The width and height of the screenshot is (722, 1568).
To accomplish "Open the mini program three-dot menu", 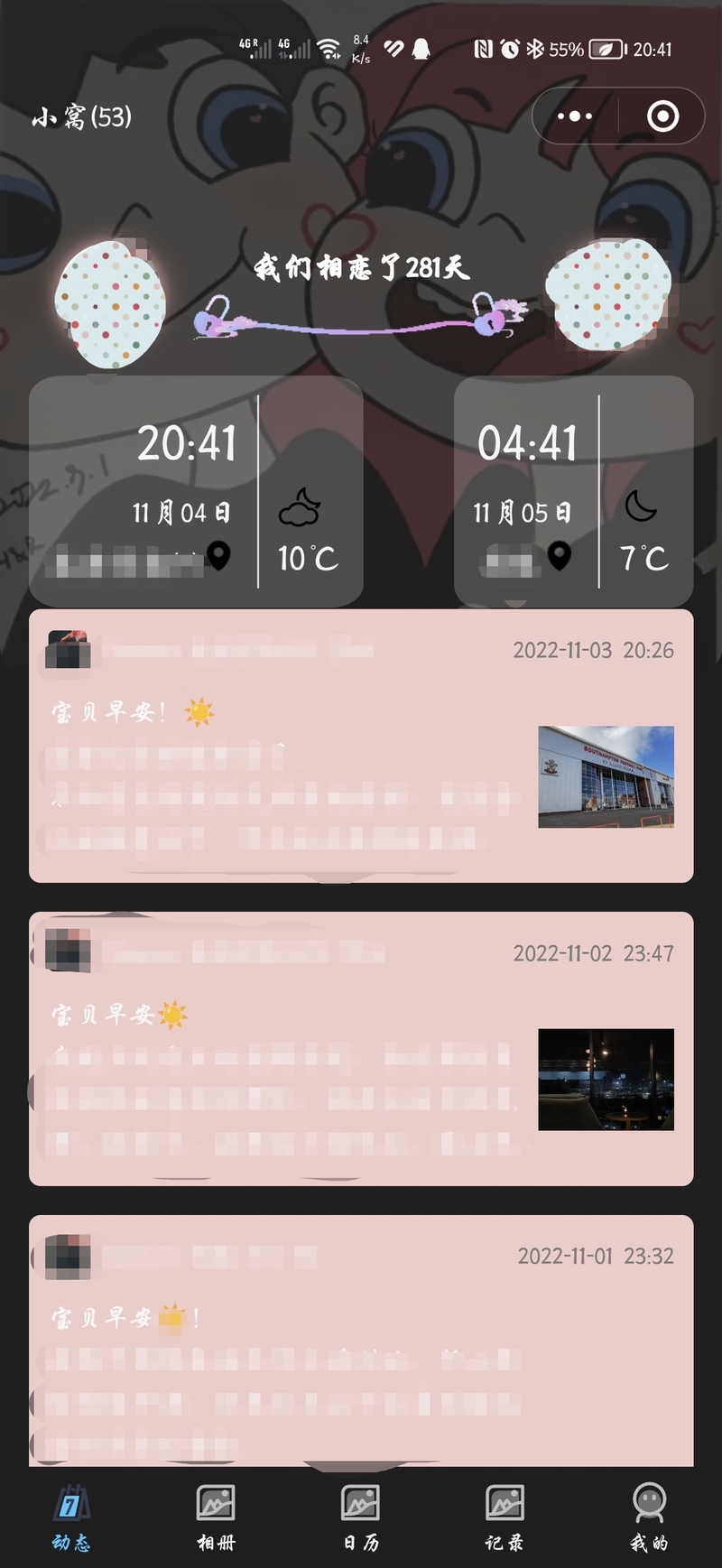I will 575,116.
